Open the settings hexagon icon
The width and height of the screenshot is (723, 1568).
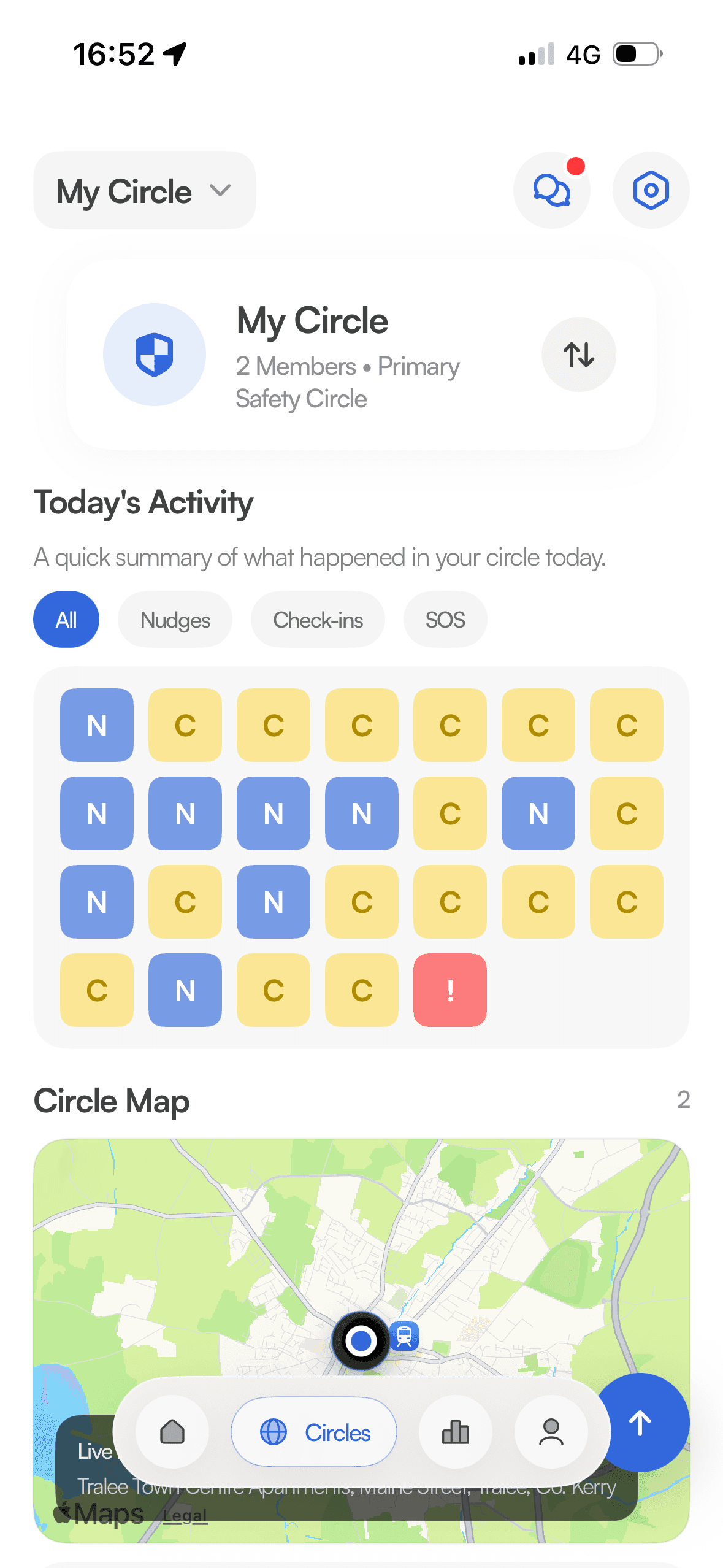click(650, 190)
